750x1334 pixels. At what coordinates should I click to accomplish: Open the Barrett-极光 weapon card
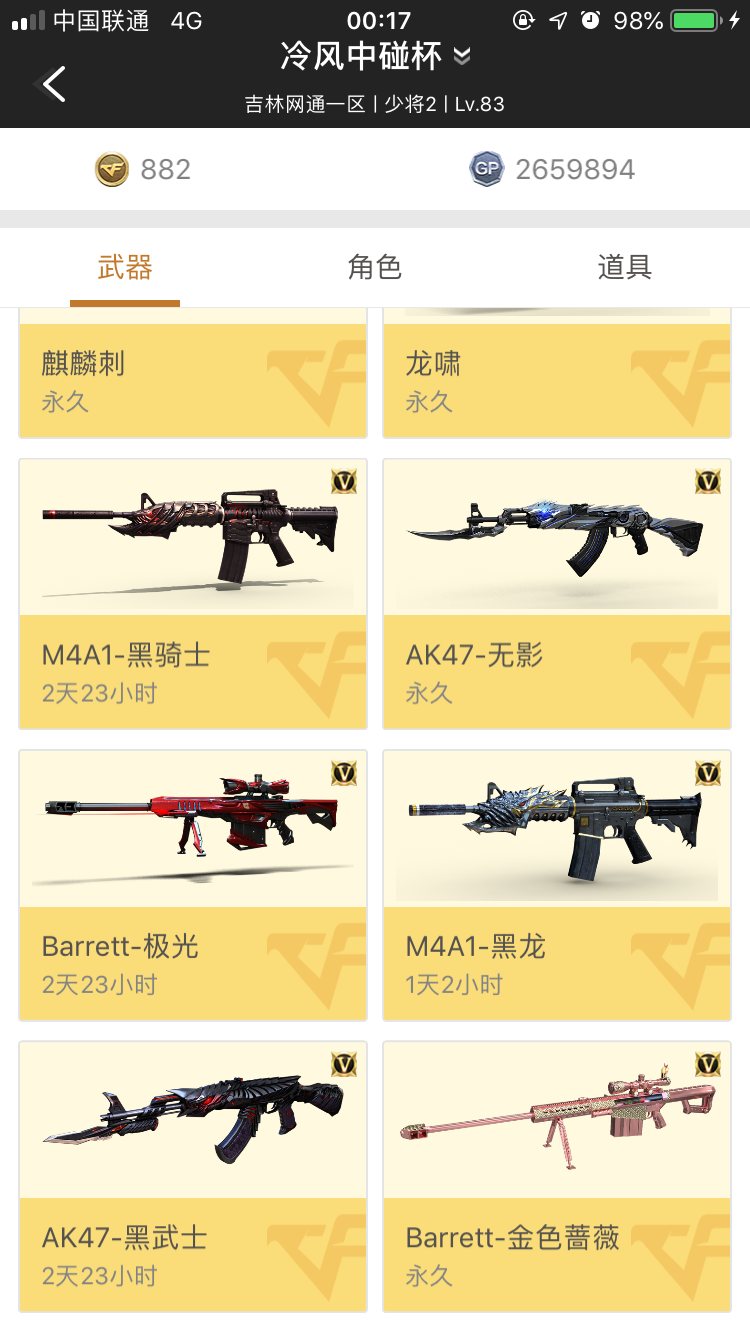(193, 884)
